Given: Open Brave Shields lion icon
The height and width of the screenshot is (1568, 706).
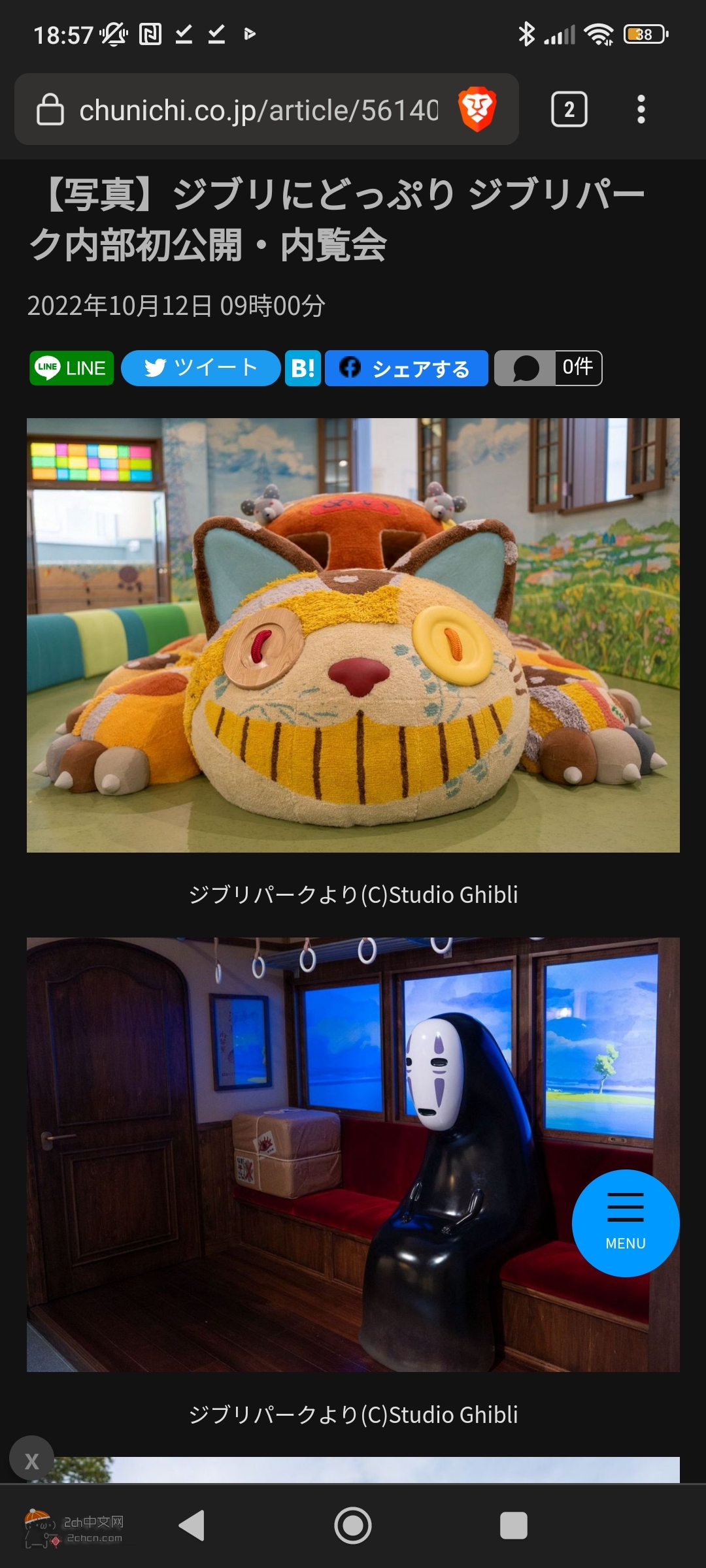Looking at the screenshot, I should coord(477,109).
